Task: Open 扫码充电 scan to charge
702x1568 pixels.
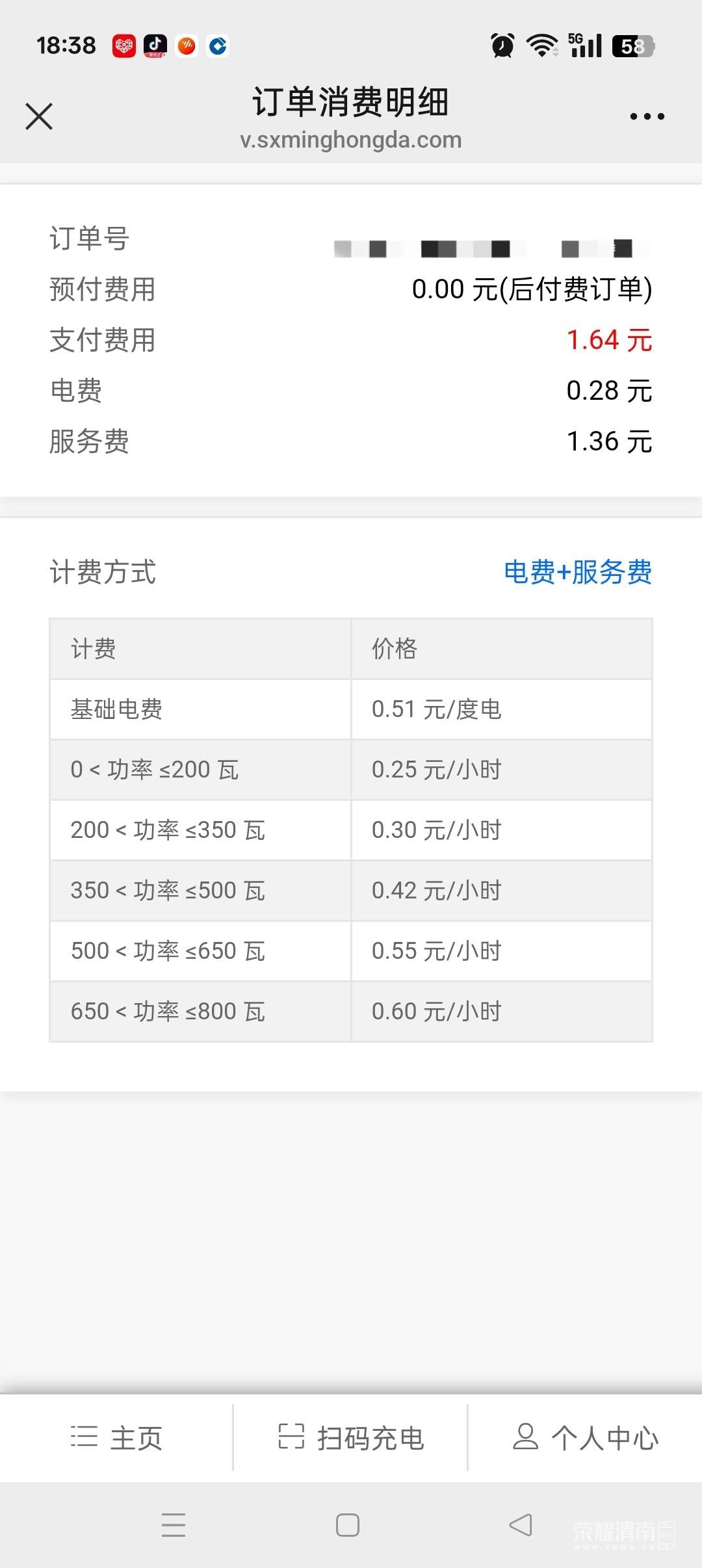Action: coord(351,1438)
